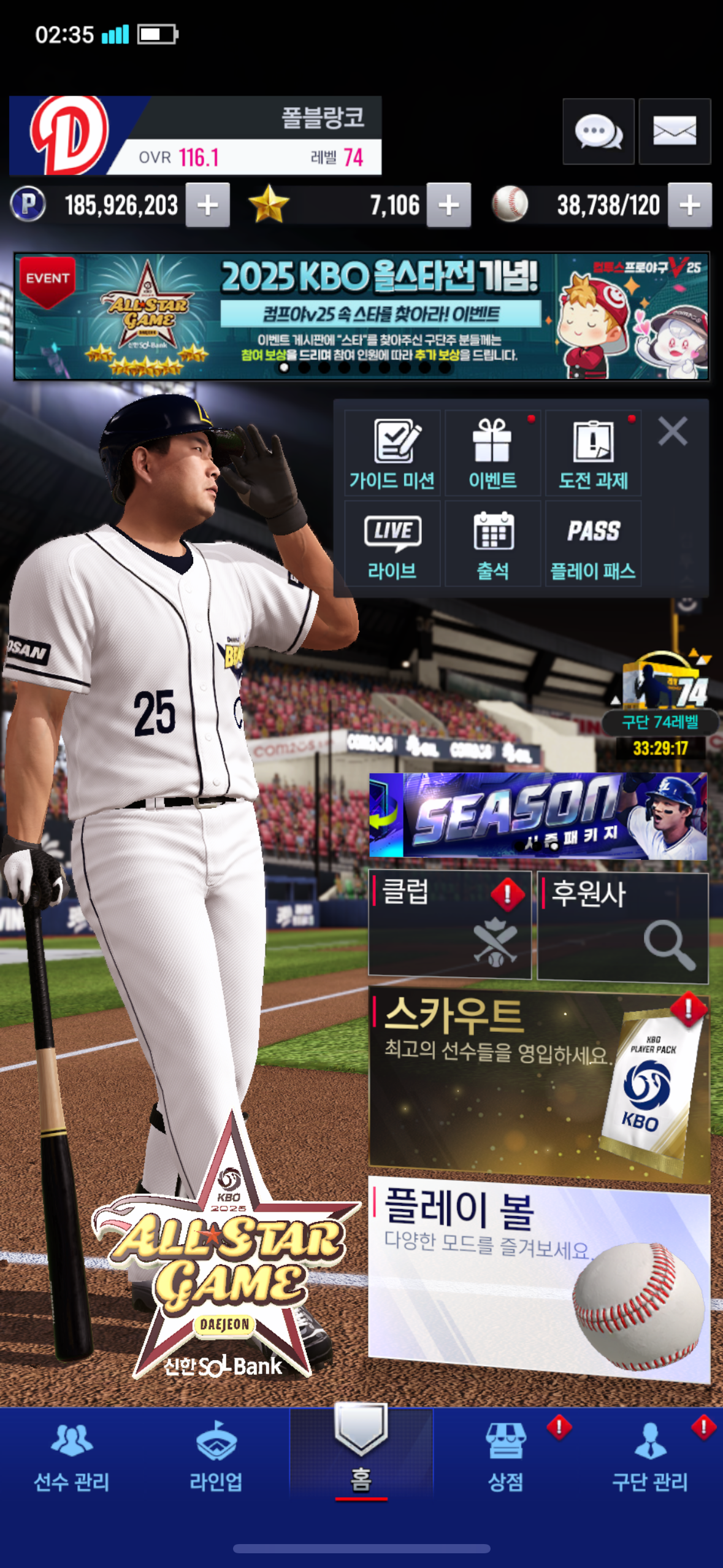The image size is (723, 1568).
Task: Open the 이벤트 gift menu
Action: (492, 453)
